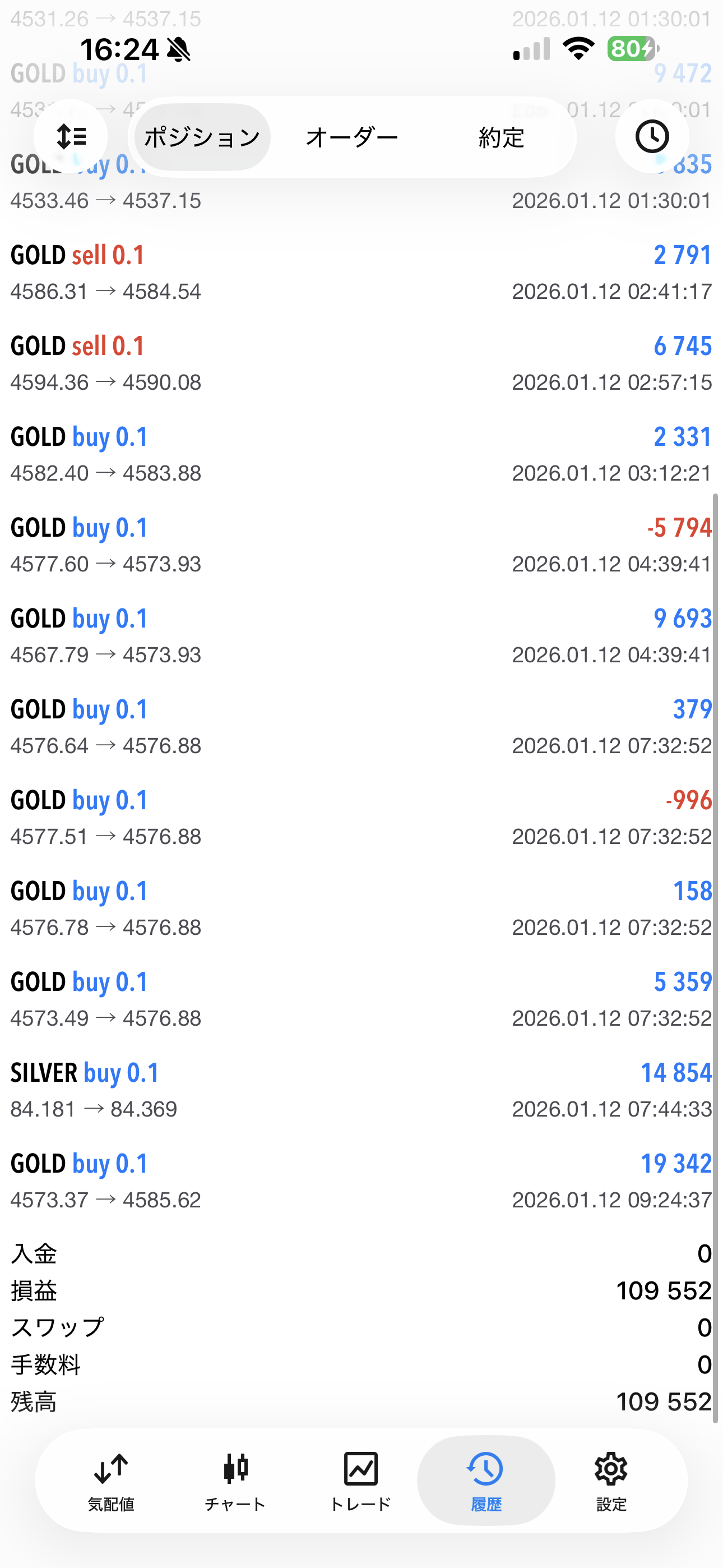
Task: Open the 設定 settings tab
Action: point(610,1481)
